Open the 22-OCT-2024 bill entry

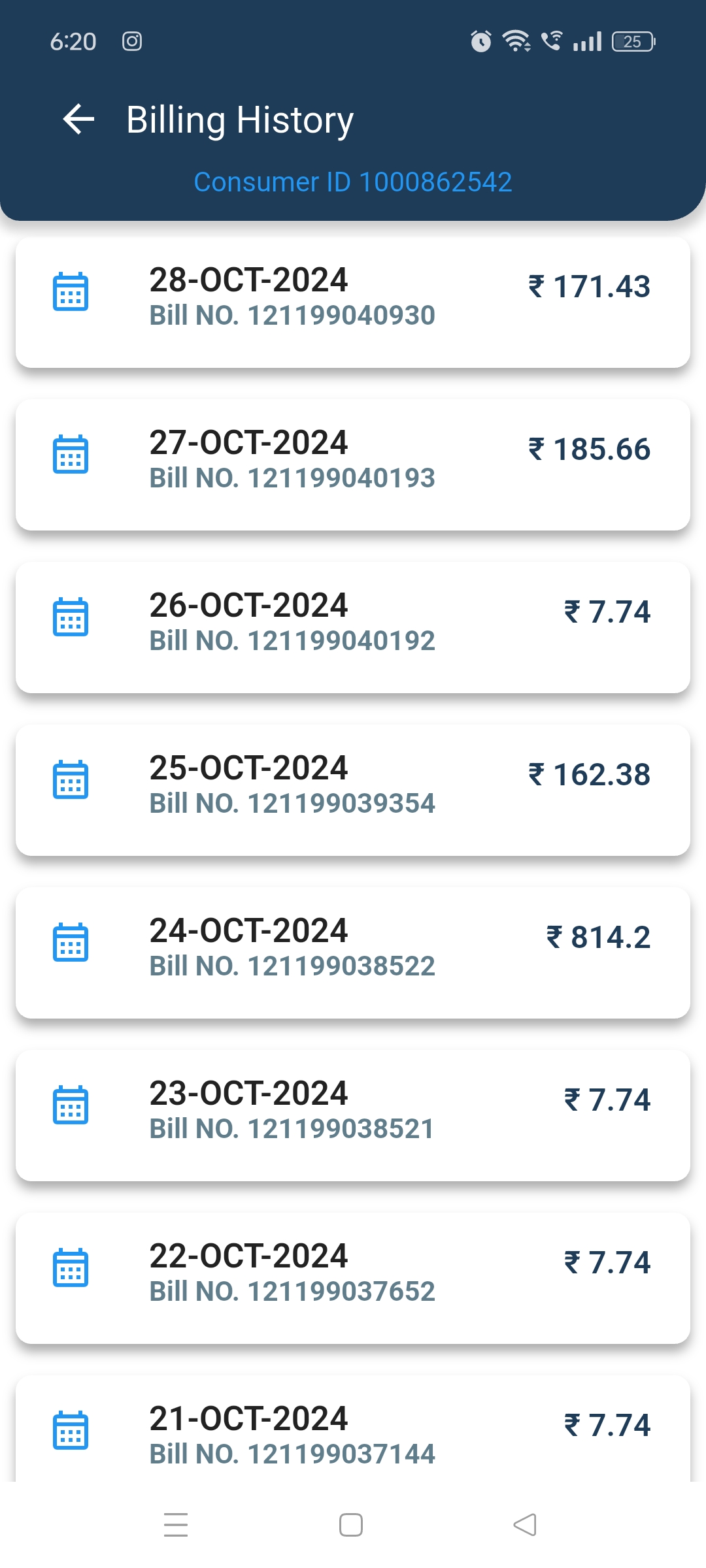click(353, 1279)
